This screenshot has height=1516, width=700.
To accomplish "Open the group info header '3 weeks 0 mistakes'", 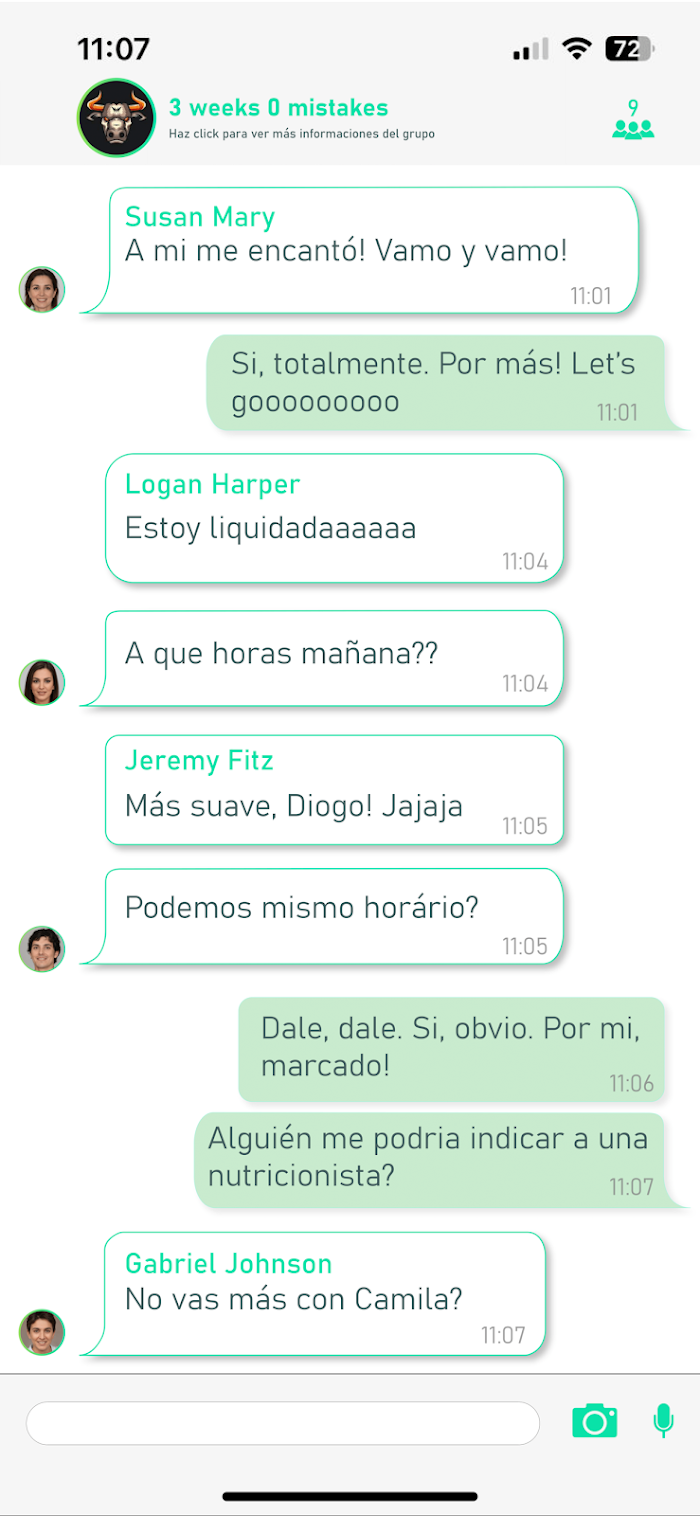I will (x=278, y=108).
